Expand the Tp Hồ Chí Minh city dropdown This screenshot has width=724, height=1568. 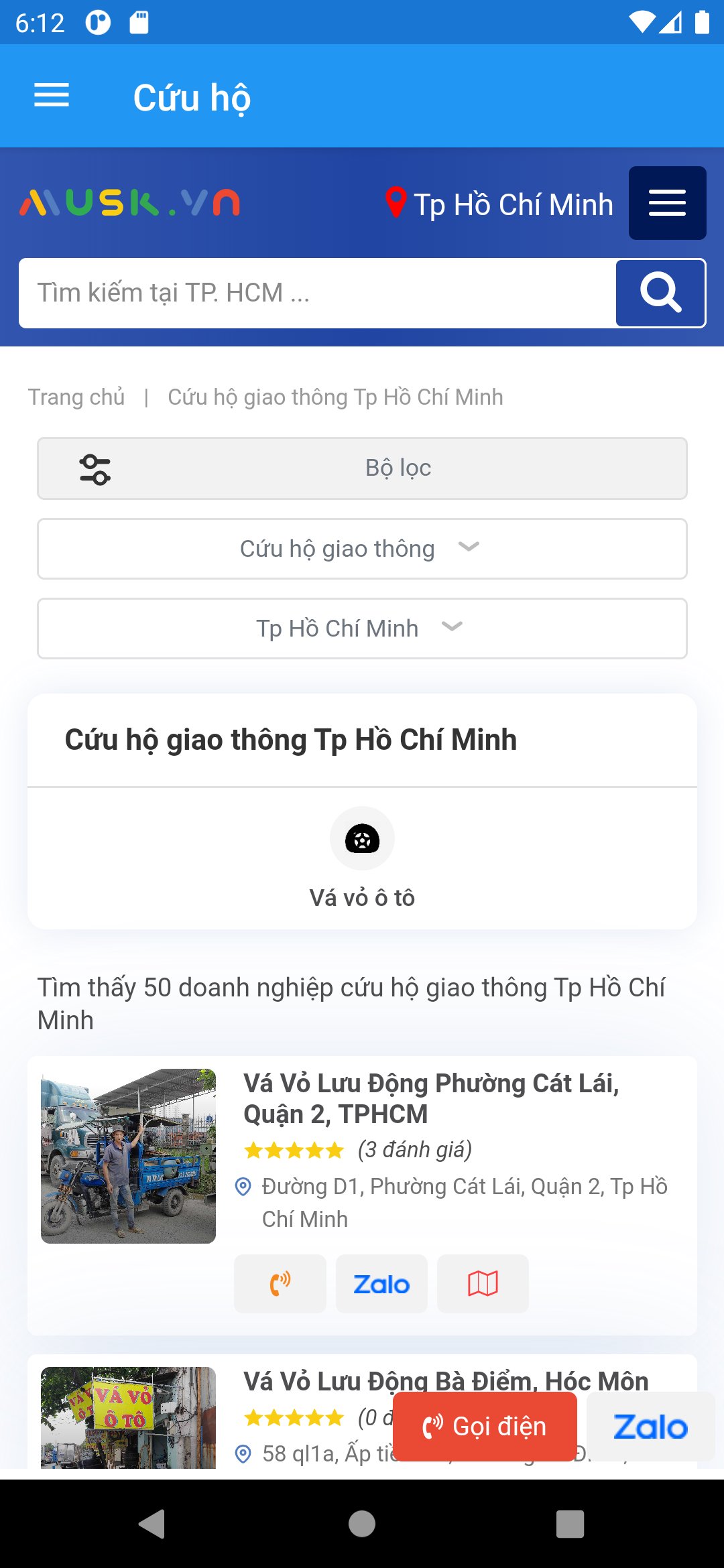(362, 629)
